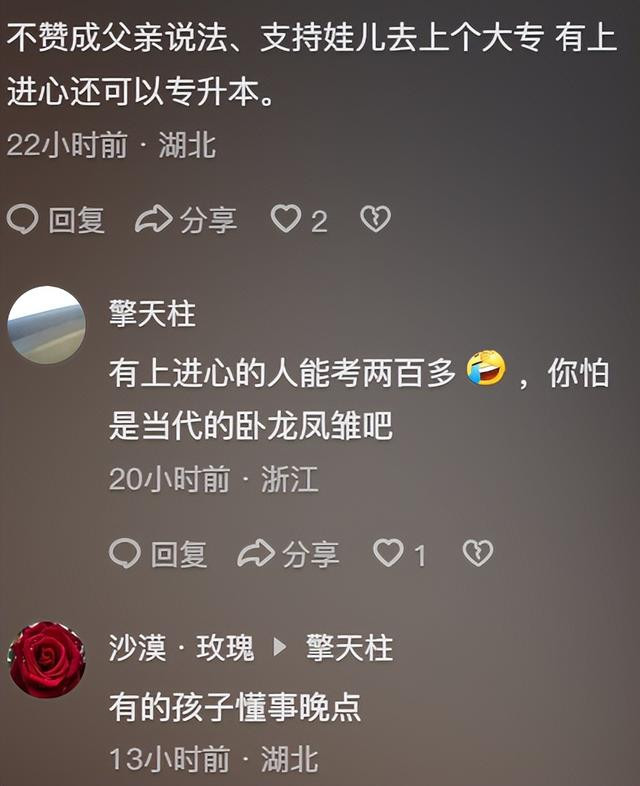Open 沙漠·玫瑰's username
The image size is (640, 786).
[x=181, y=648]
